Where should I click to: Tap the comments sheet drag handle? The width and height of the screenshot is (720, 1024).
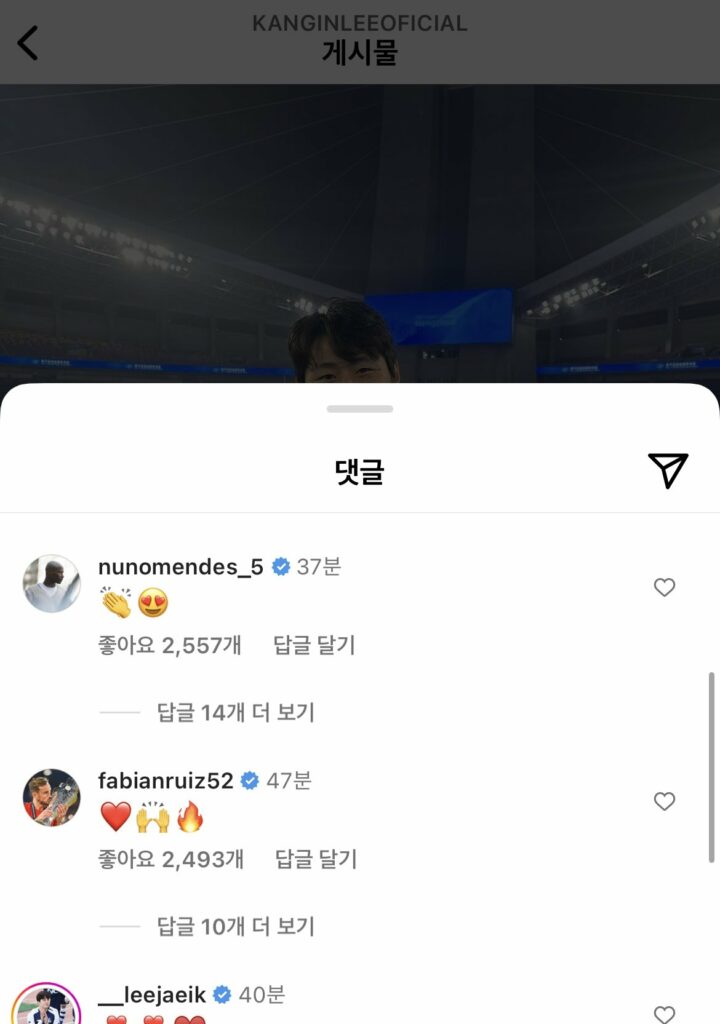pyautogui.click(x=360, y=409)
